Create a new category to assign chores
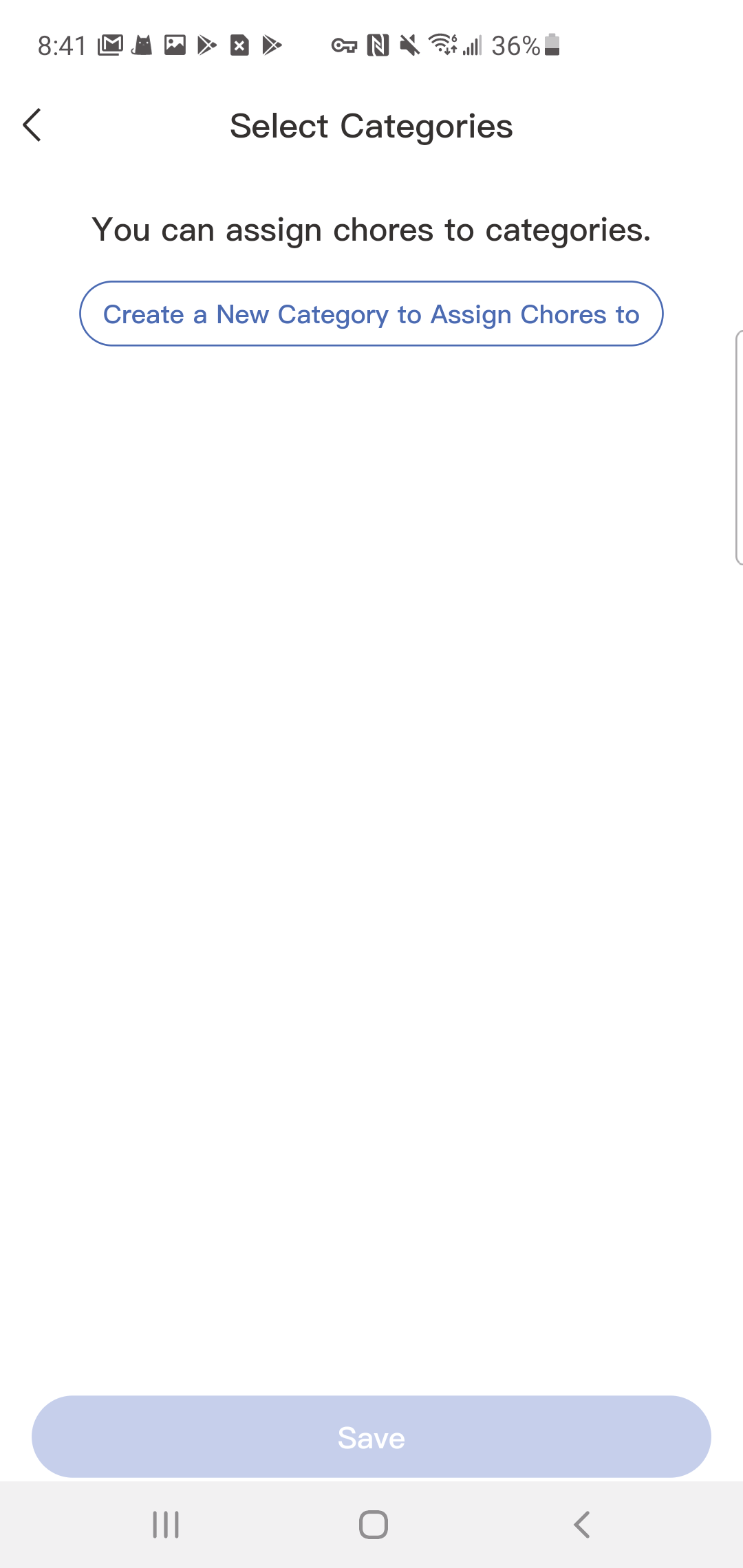The width and height of the screenshot is (743, 1568). 371,314
